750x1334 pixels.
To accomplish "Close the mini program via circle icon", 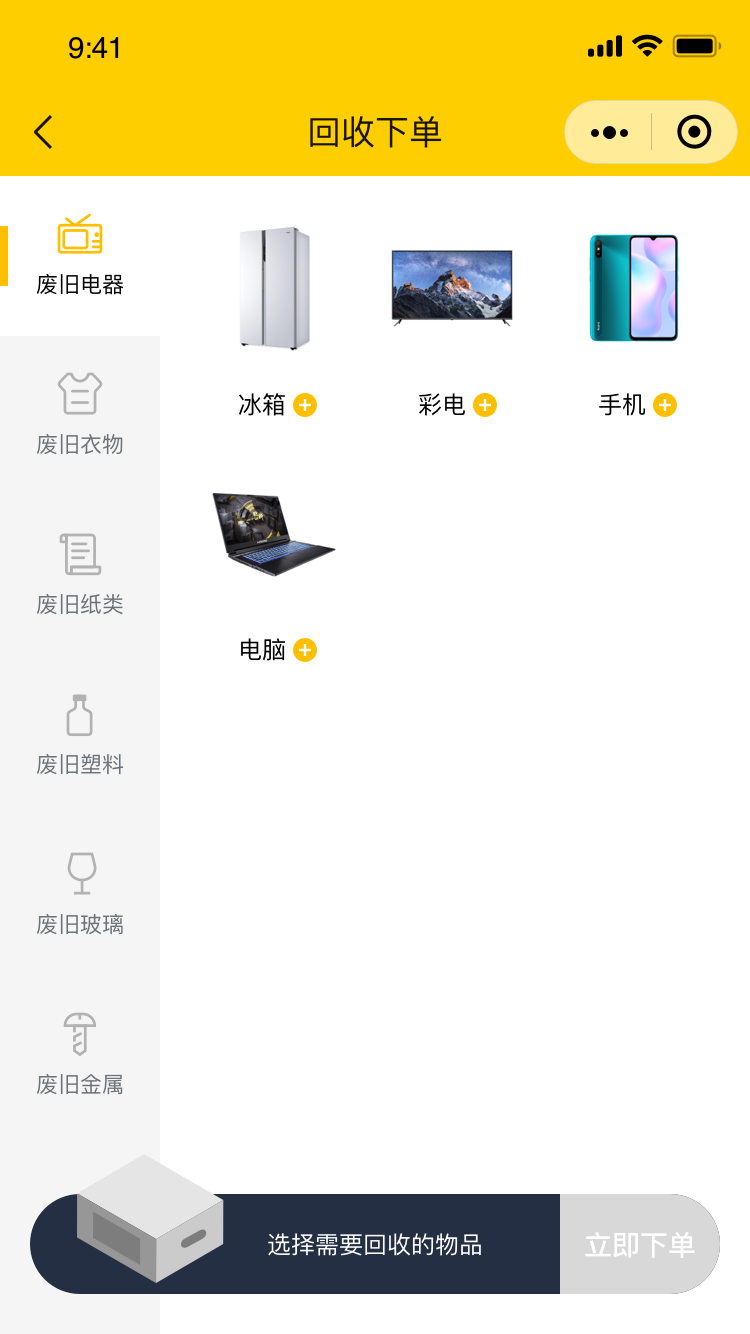I will (x=694, y=132).
